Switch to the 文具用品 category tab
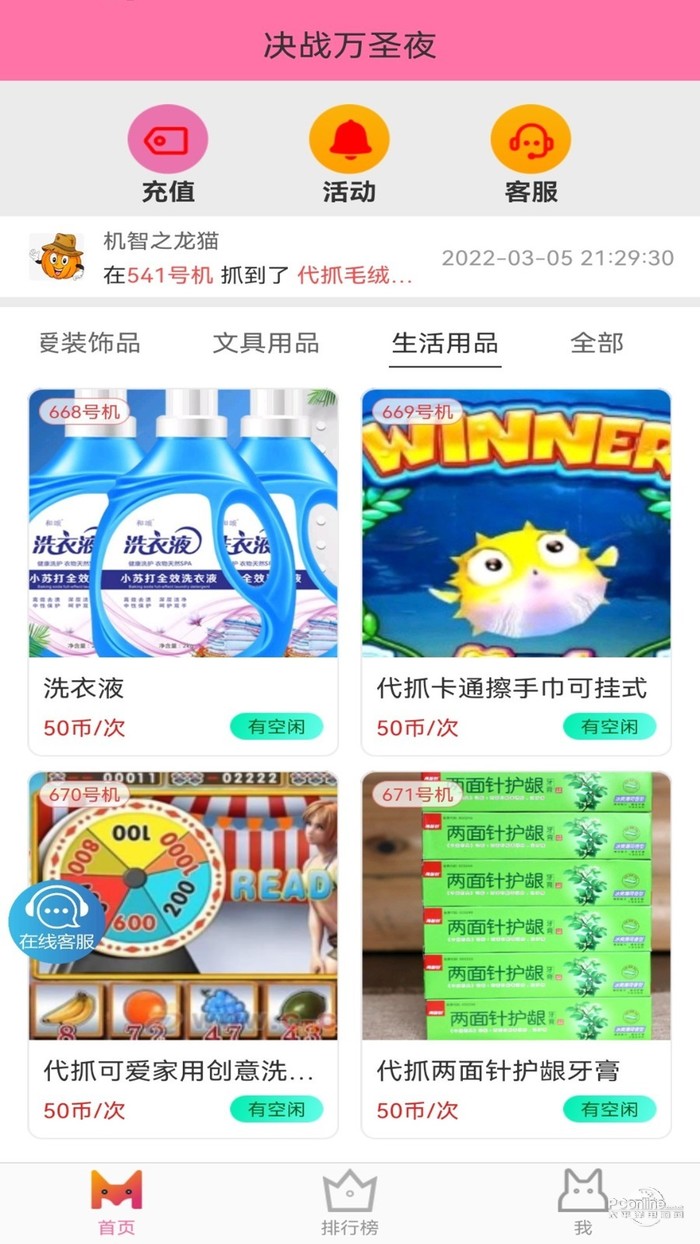Screen dimensions: 700x1244 click(x=266, y=343)
